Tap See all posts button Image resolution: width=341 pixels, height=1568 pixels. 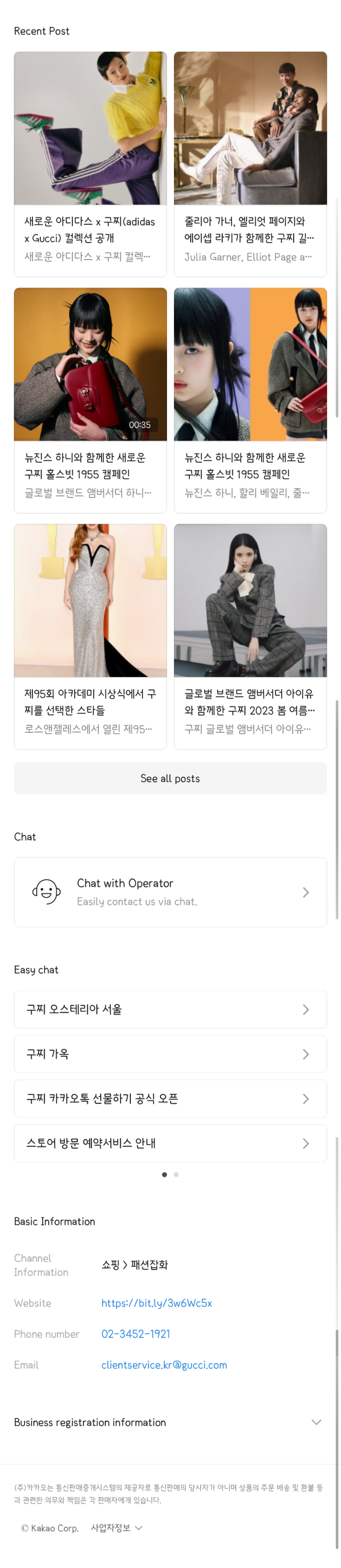click(x=170, y=778)
